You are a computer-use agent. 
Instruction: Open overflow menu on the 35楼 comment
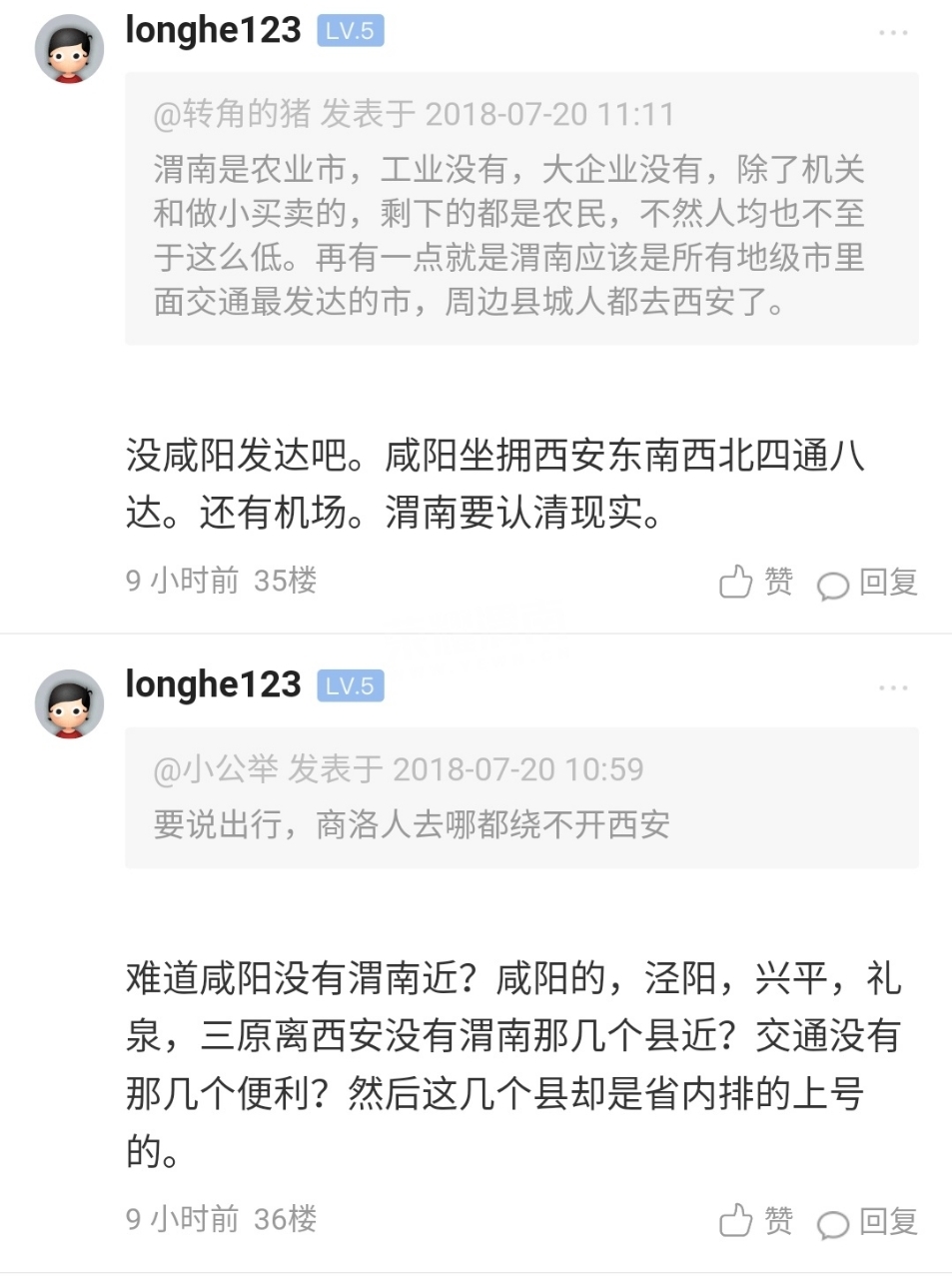(x=892, y=33)
